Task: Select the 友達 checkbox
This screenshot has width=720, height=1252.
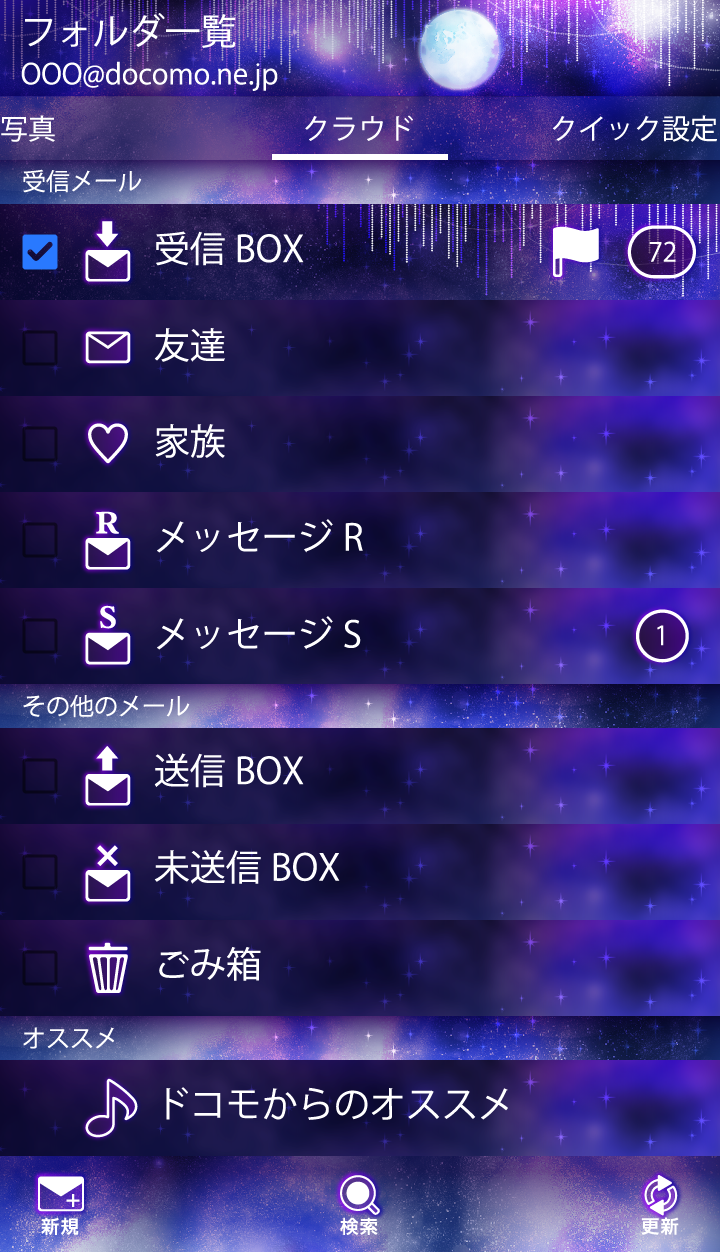Action: (x=40, y=348)
